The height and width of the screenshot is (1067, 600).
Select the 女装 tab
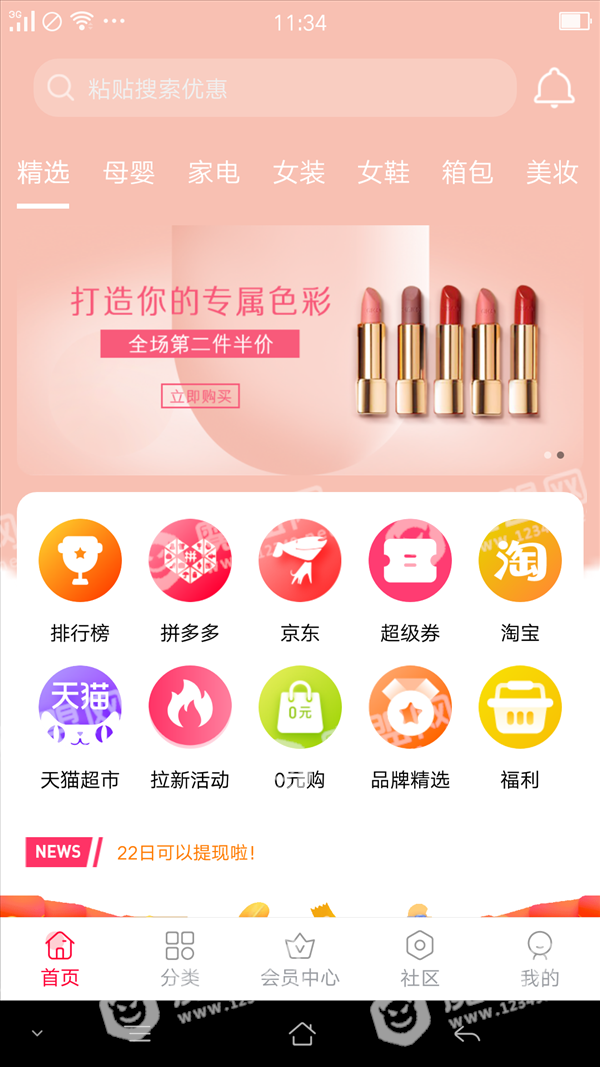[x=299, y=172]
